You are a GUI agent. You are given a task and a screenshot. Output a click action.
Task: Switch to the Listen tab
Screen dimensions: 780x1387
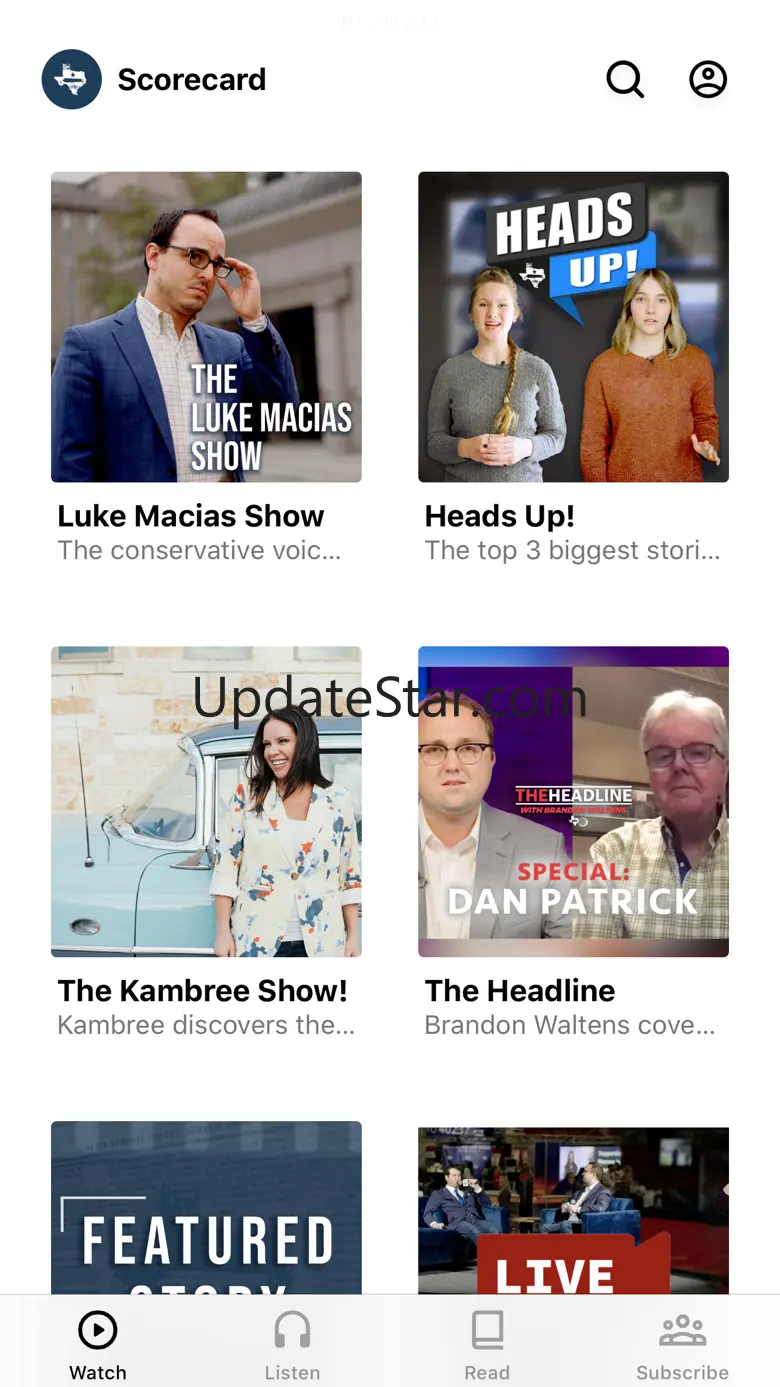click(292, 1345)
